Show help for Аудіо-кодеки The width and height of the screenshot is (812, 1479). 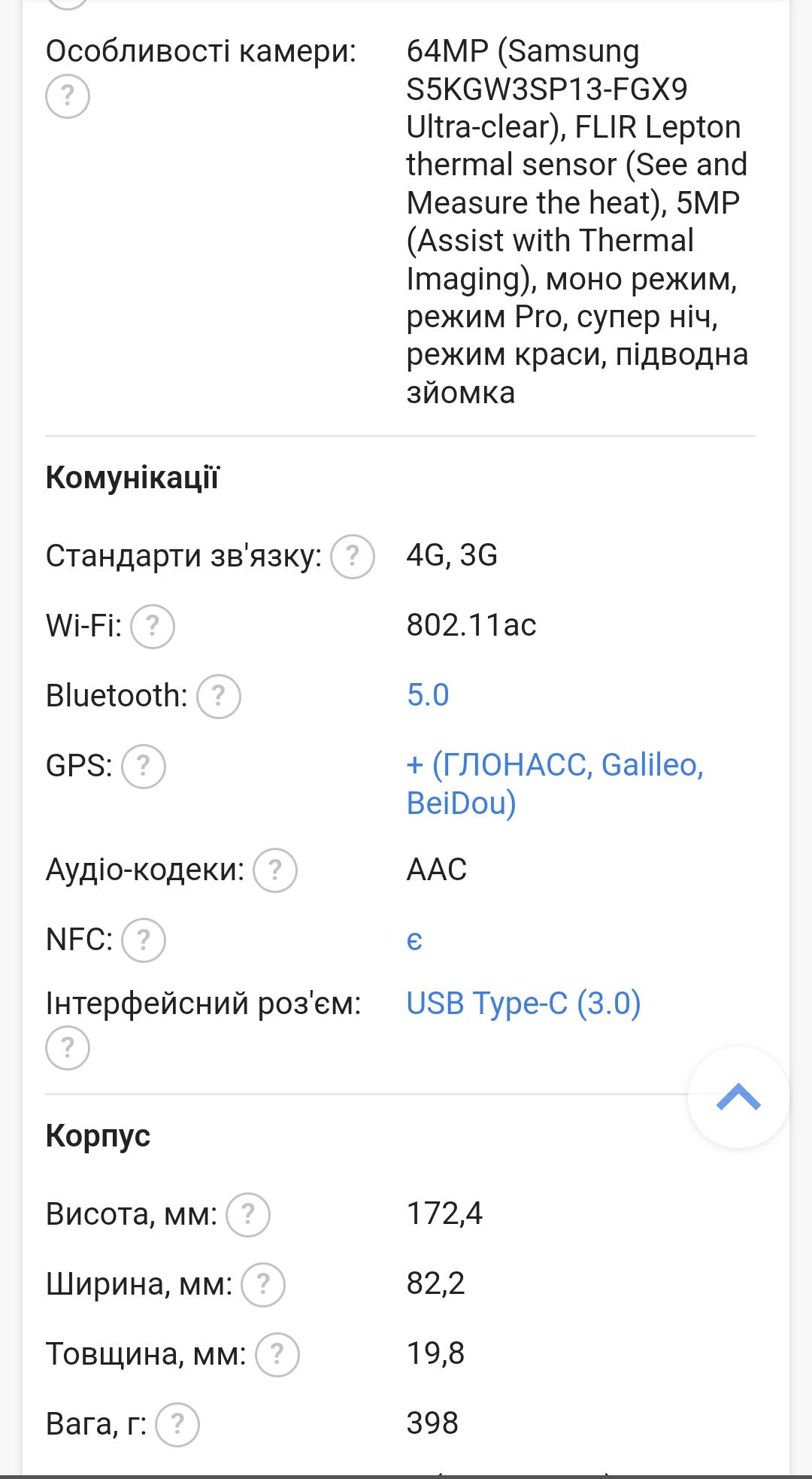point(275,870)
